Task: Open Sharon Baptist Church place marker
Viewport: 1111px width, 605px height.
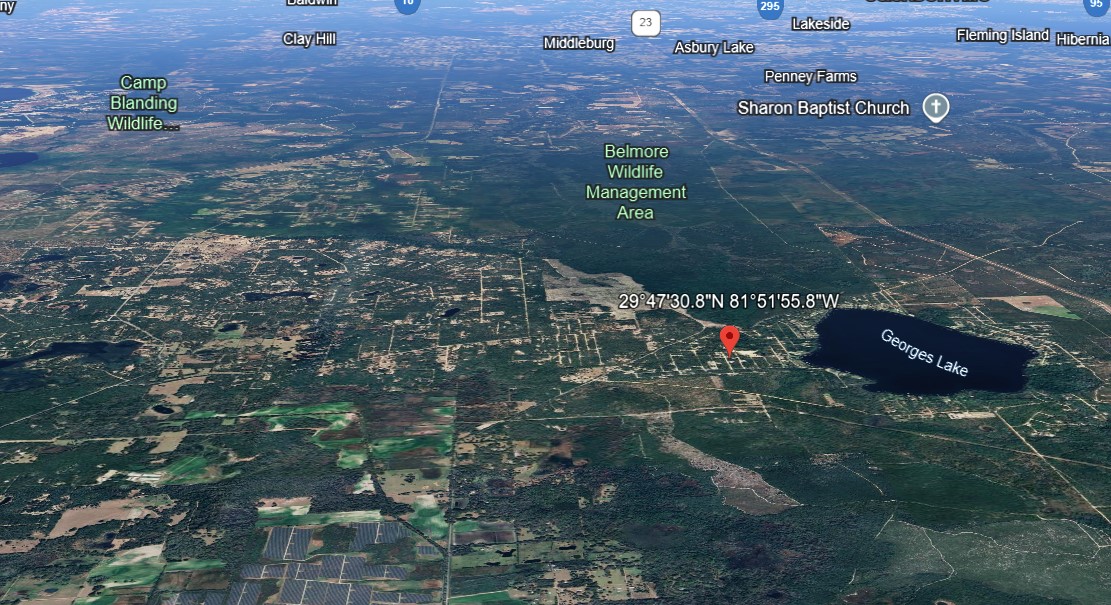Action: point(935,108)
